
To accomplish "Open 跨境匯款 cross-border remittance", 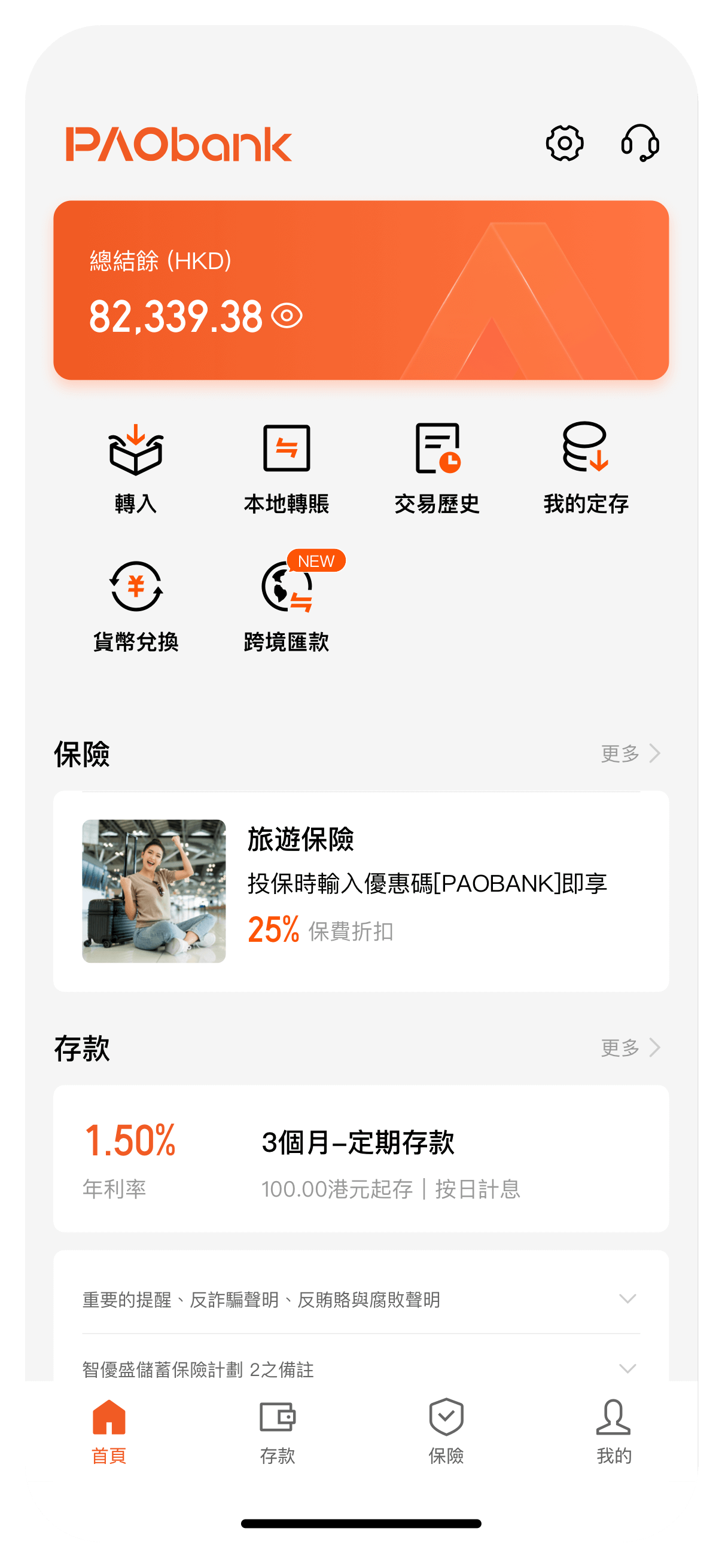I will pos(286,606).
